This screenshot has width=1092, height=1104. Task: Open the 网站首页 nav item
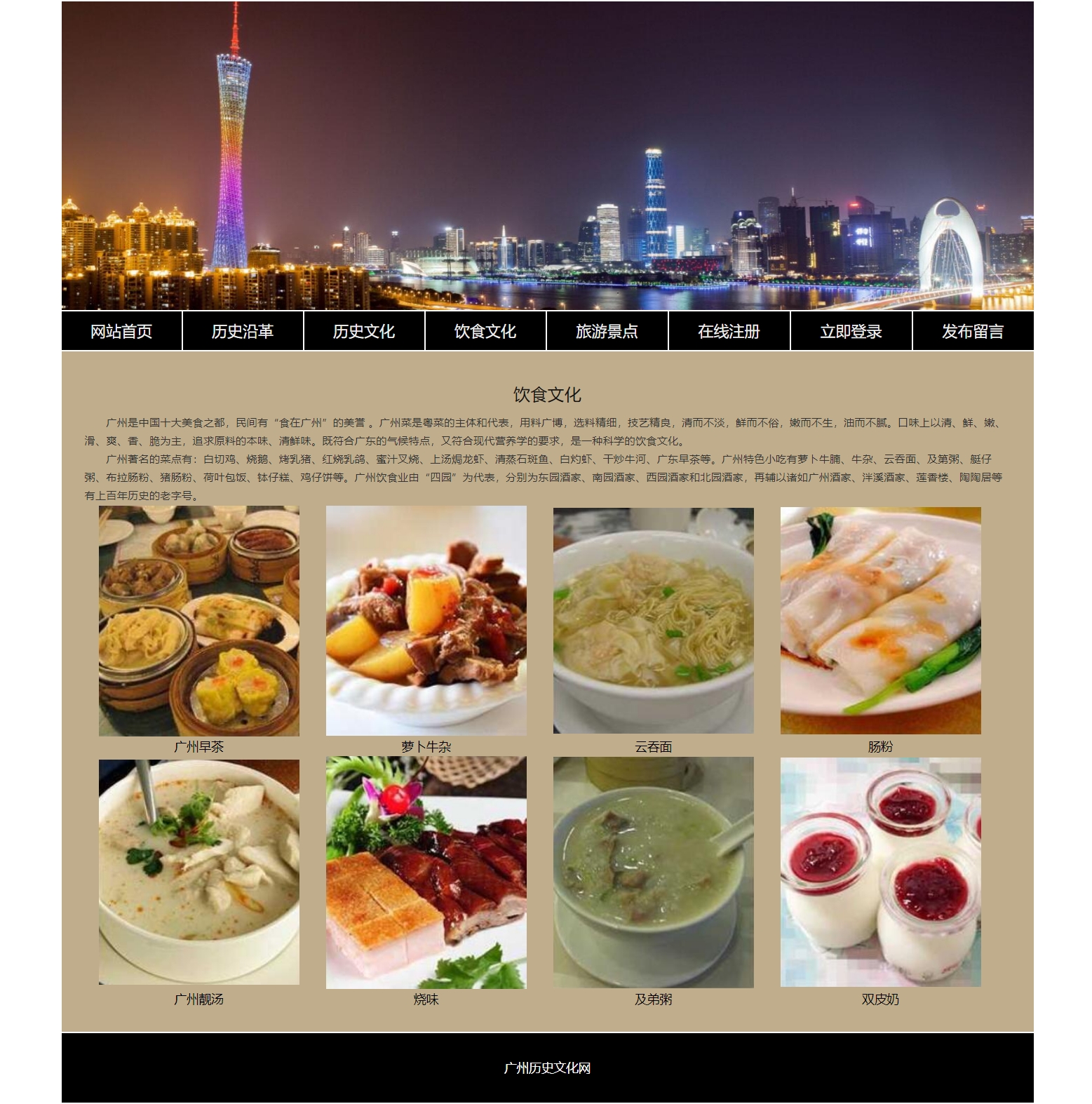click(121, 331)
